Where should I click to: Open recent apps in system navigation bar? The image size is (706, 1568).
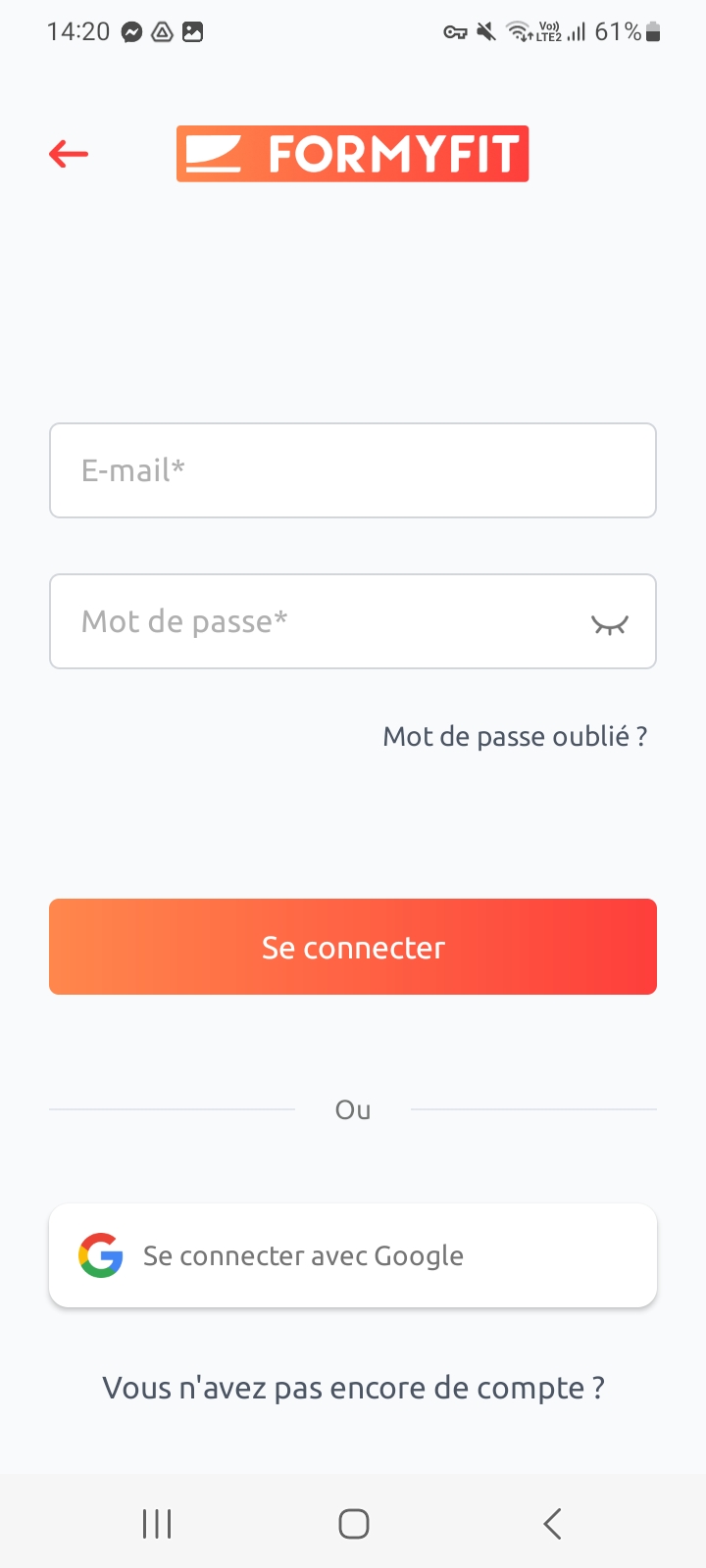coord(157,1524)
